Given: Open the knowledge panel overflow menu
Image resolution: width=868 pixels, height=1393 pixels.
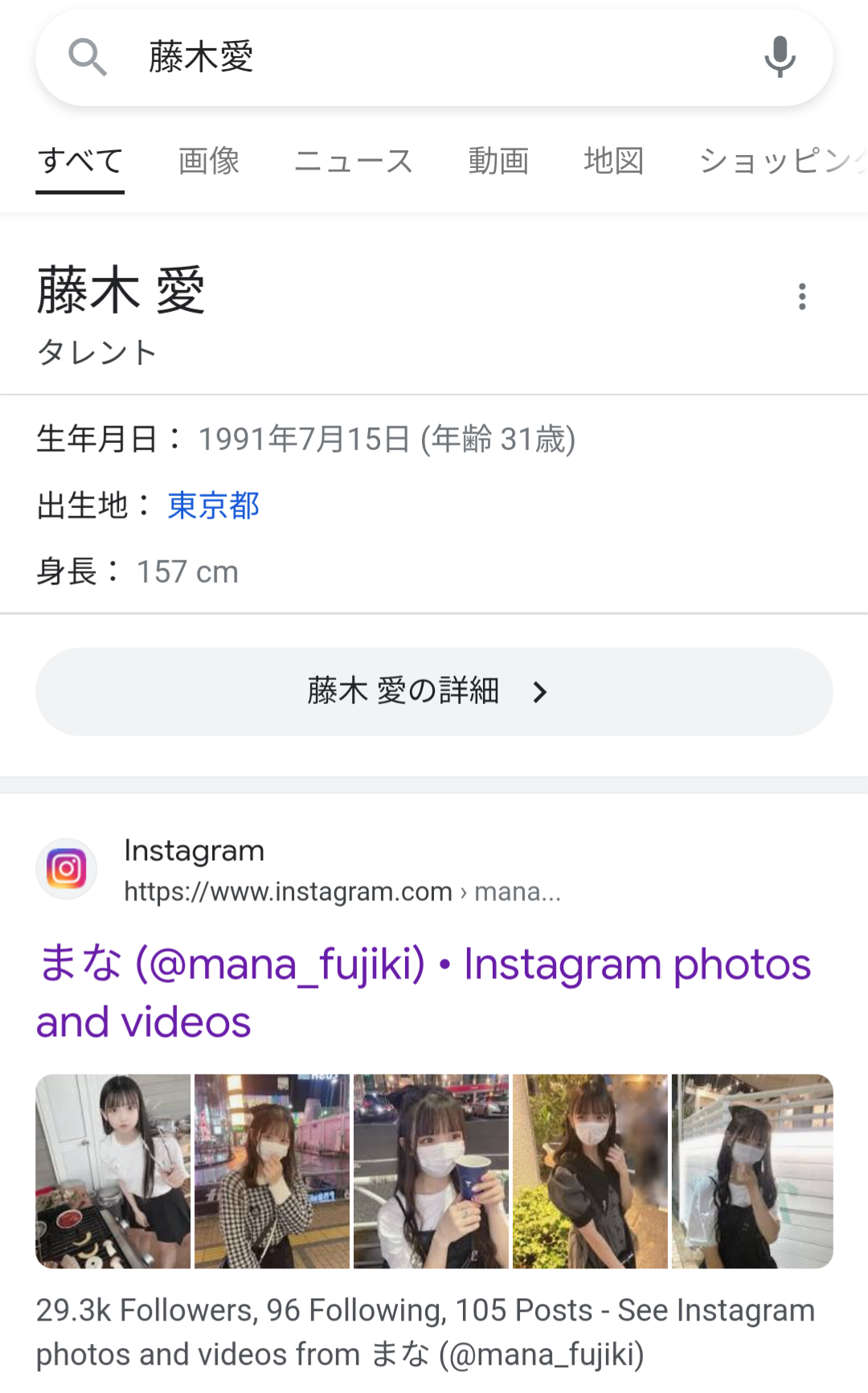Looking at the screenshot, I should pyautogui.click(x=801, y=297).
